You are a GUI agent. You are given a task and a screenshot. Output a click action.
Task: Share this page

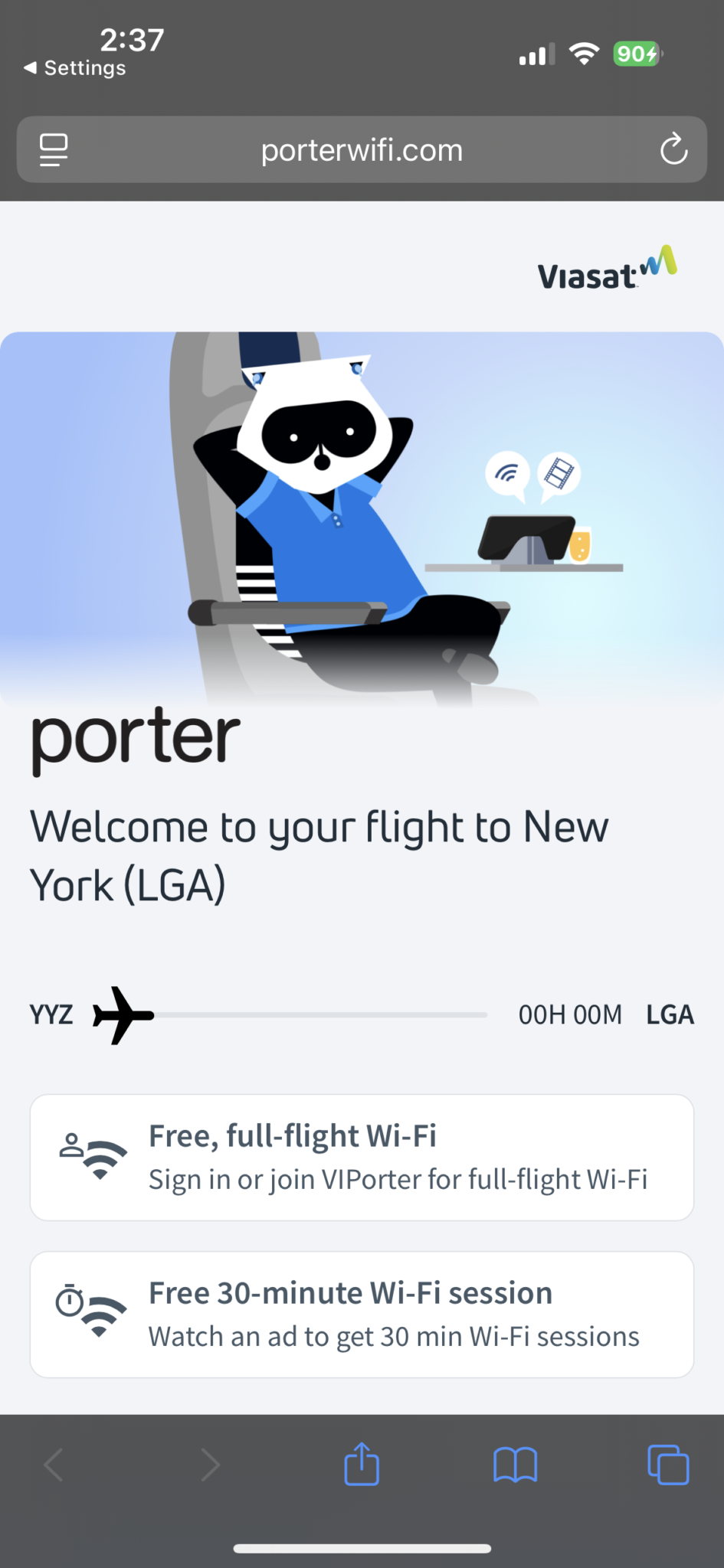point(362,1464)
